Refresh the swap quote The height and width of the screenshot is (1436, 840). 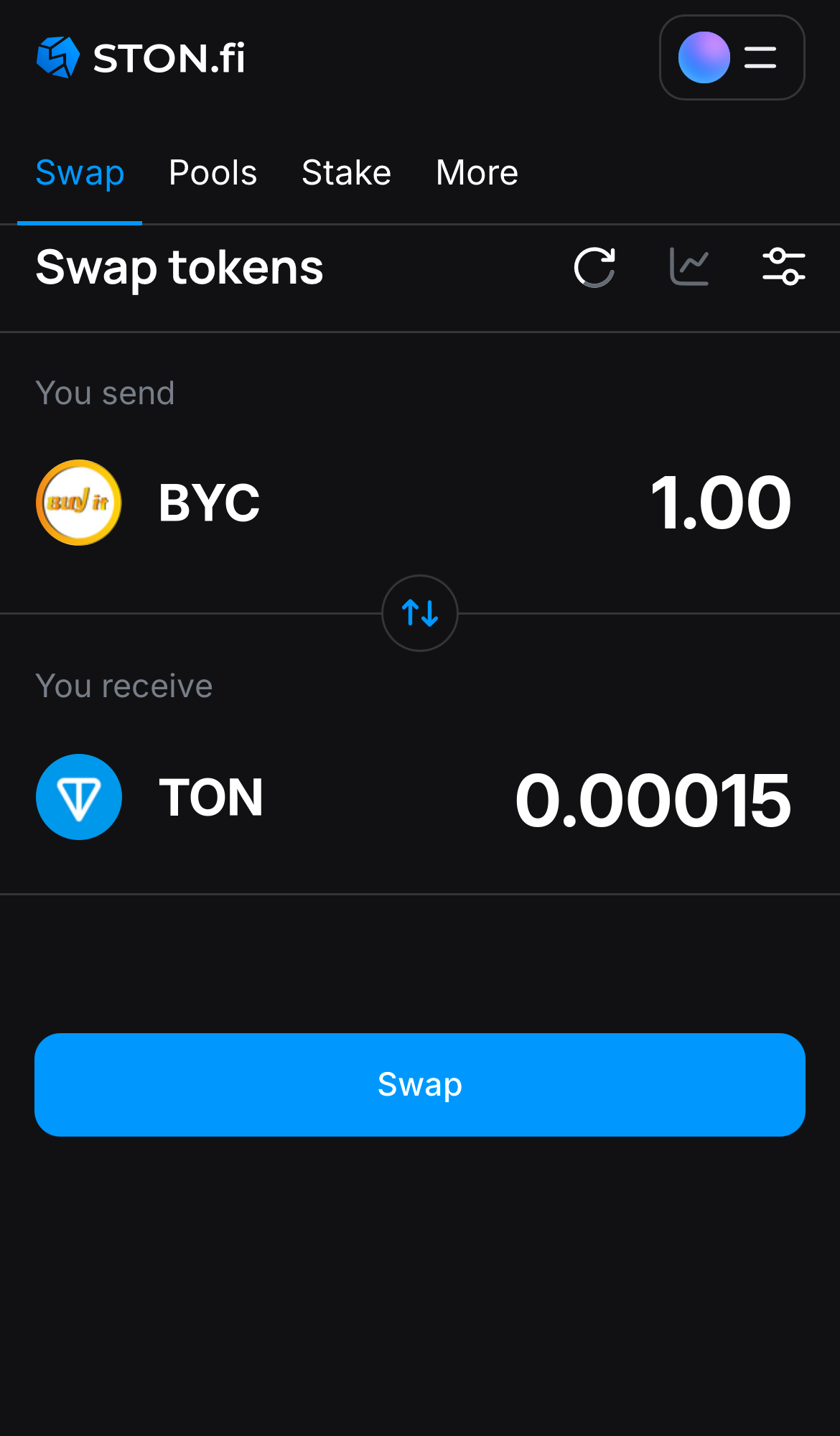594,268
